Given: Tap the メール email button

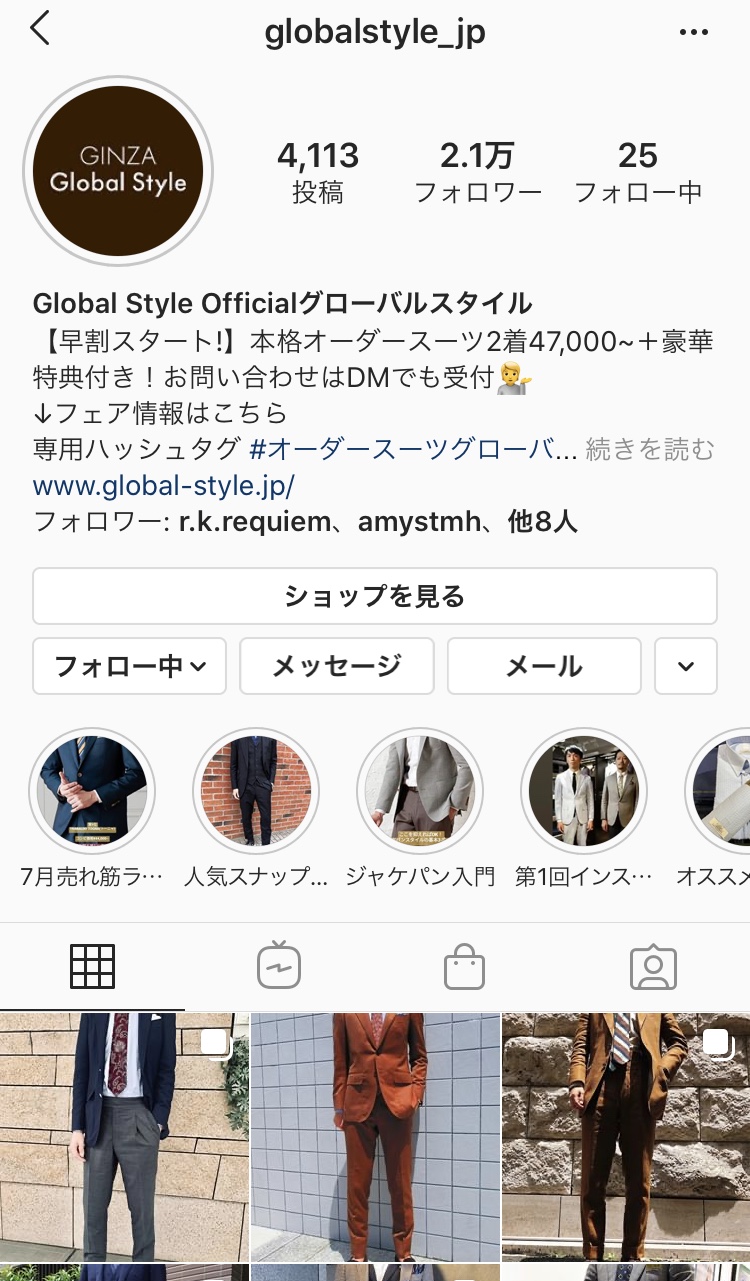Looking at the screenshot, I should coord(544,666).
